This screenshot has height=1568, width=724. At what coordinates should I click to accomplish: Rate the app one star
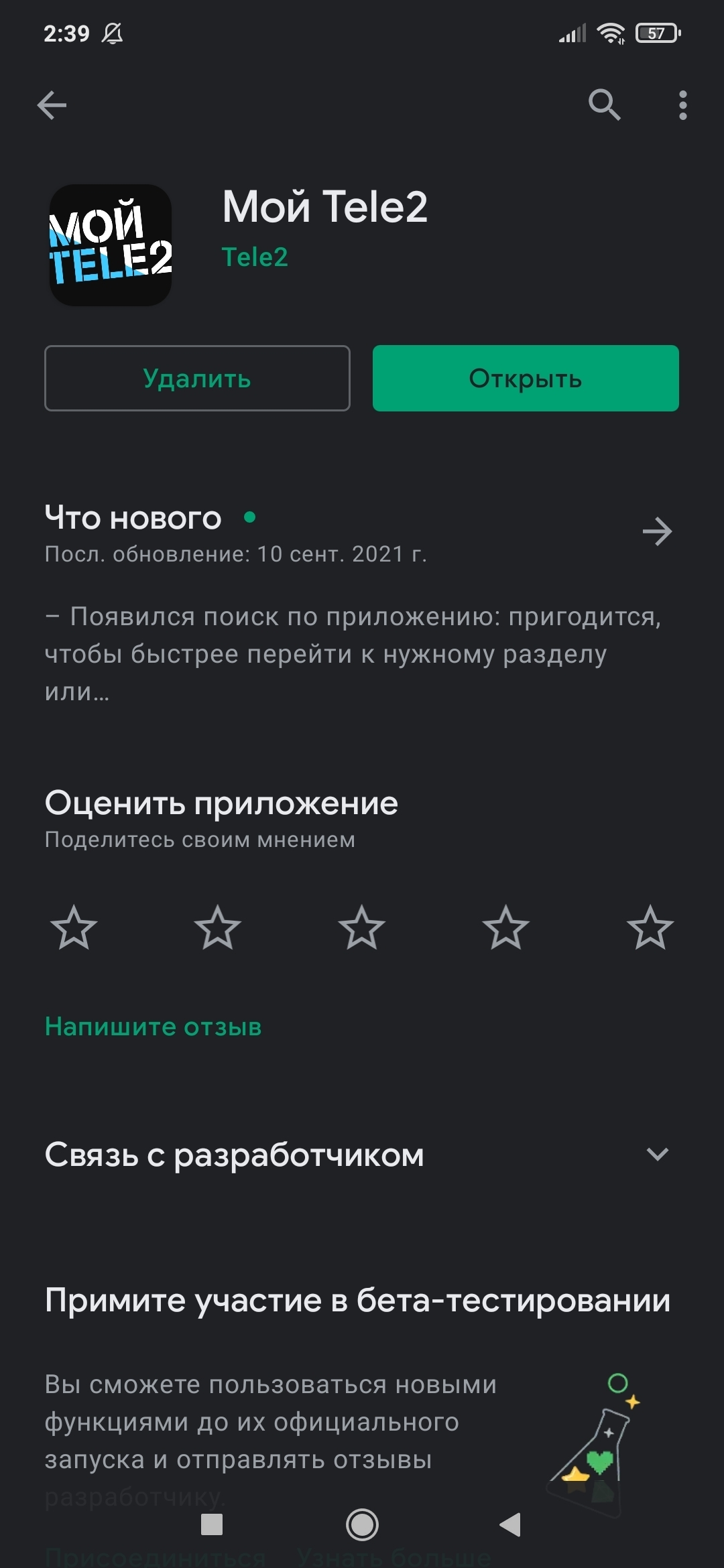[74, 927]
